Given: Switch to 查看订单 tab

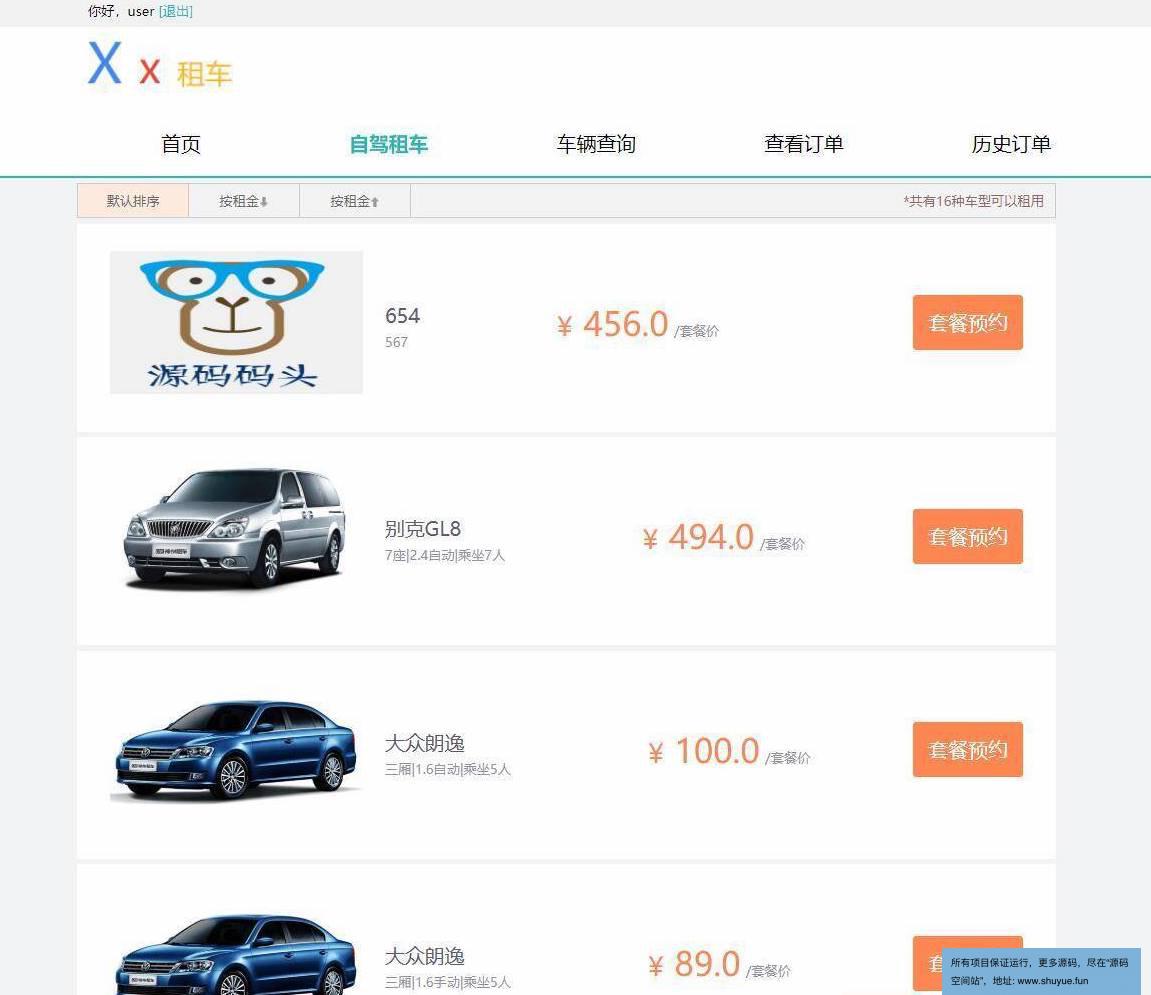Looking at the screenshot, I should tap(803, 144).
